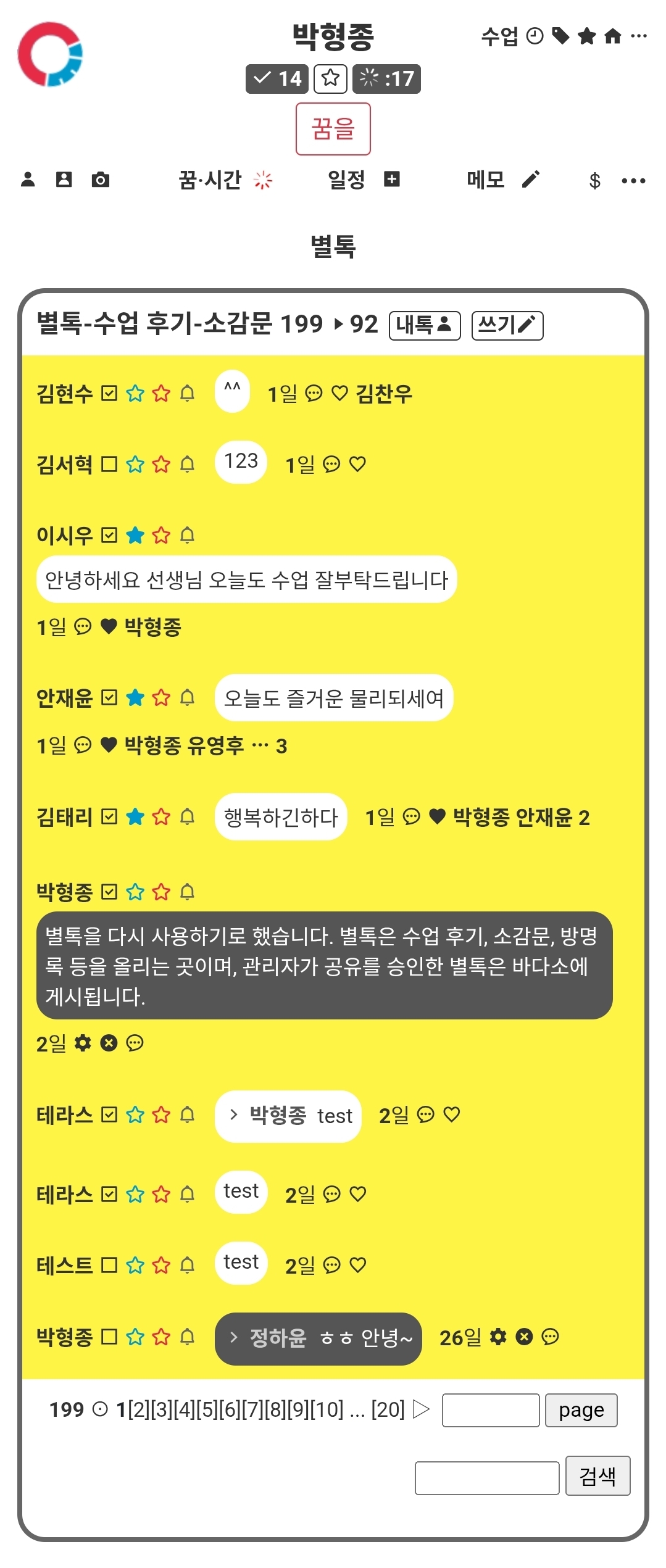This screenshot has height=1568, width=666.
Task: Open 메모 pencil edit
Action: click(530, 180)
